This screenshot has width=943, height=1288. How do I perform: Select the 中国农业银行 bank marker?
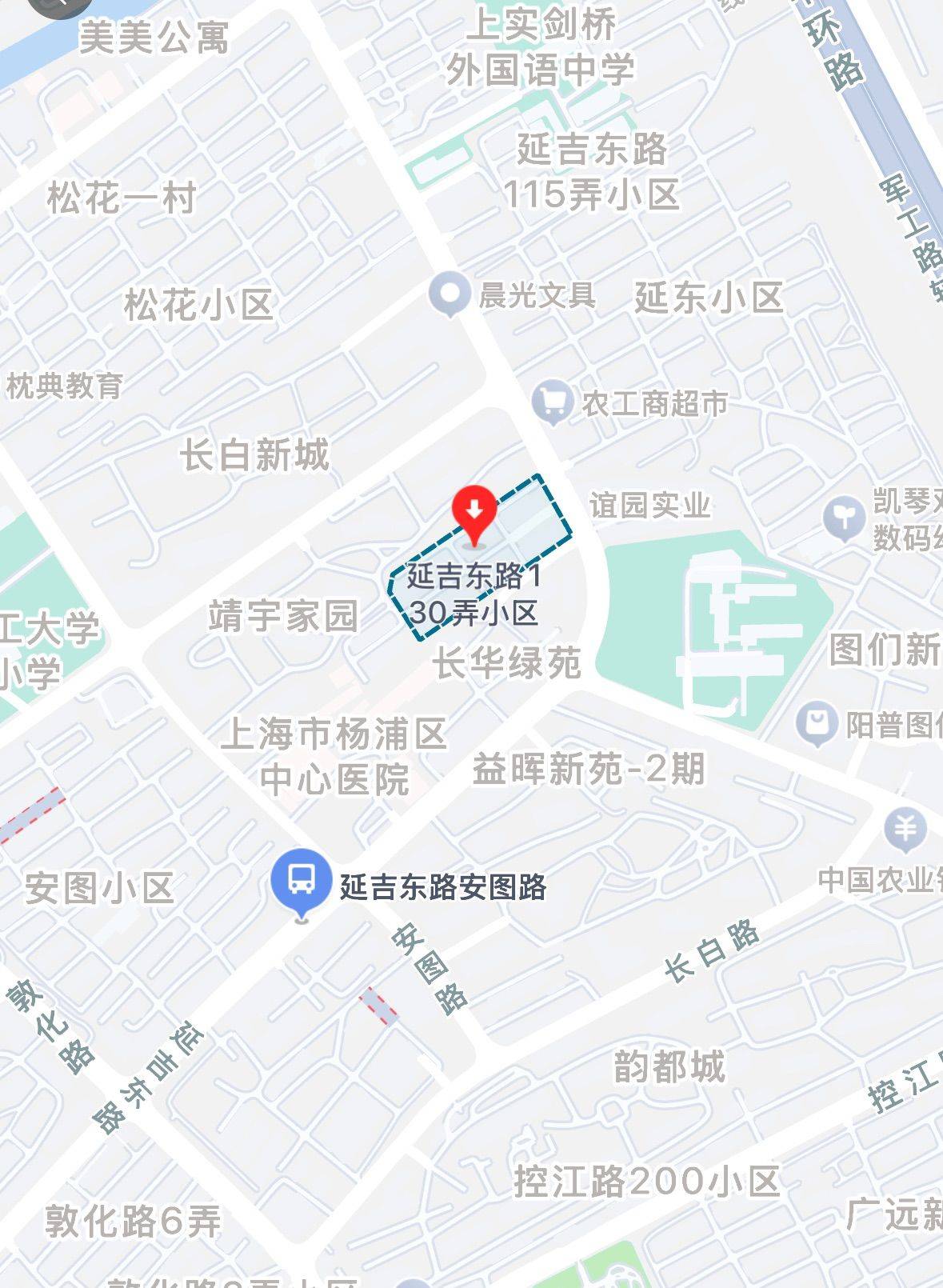click(905, 829)
